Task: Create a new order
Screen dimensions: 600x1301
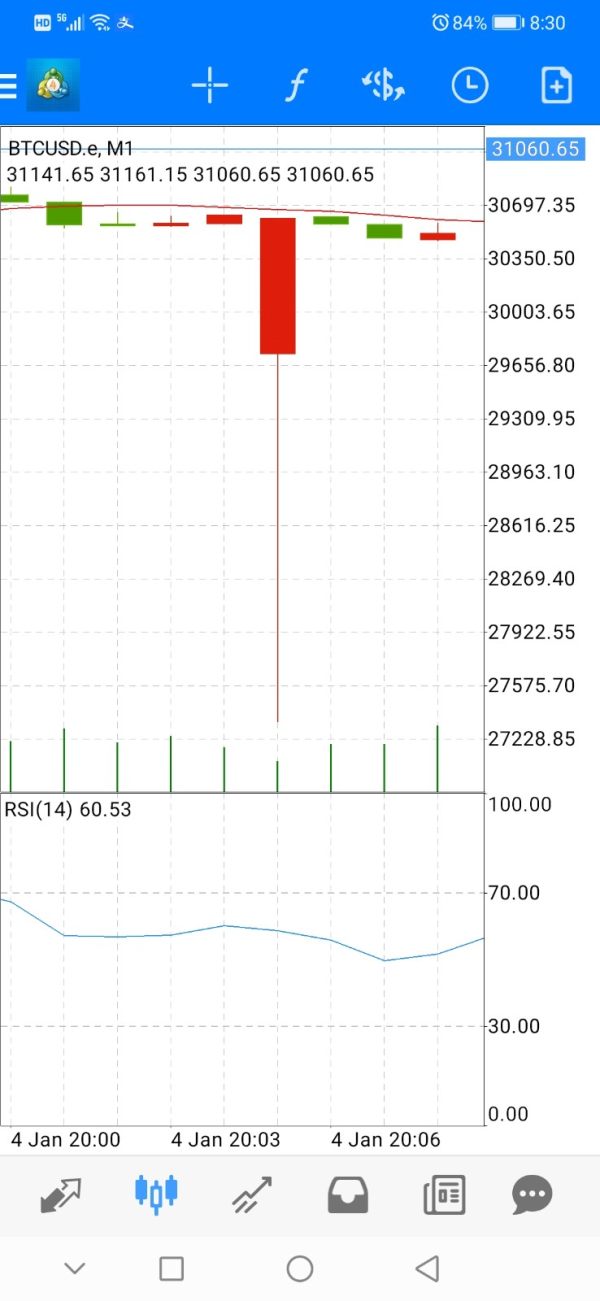Action: [556, 87]
